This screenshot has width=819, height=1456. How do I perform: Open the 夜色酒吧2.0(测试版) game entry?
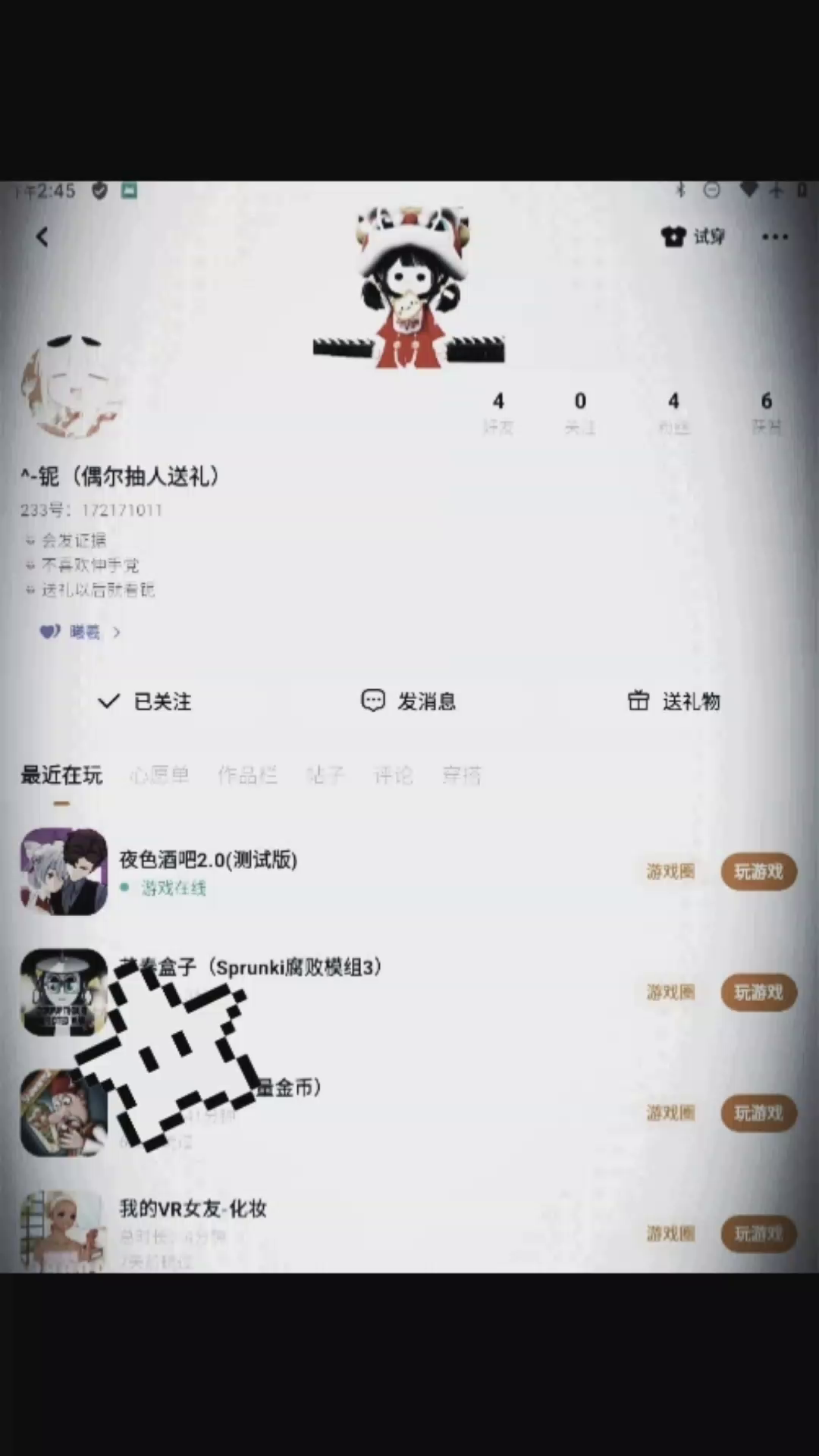[208, 860]
